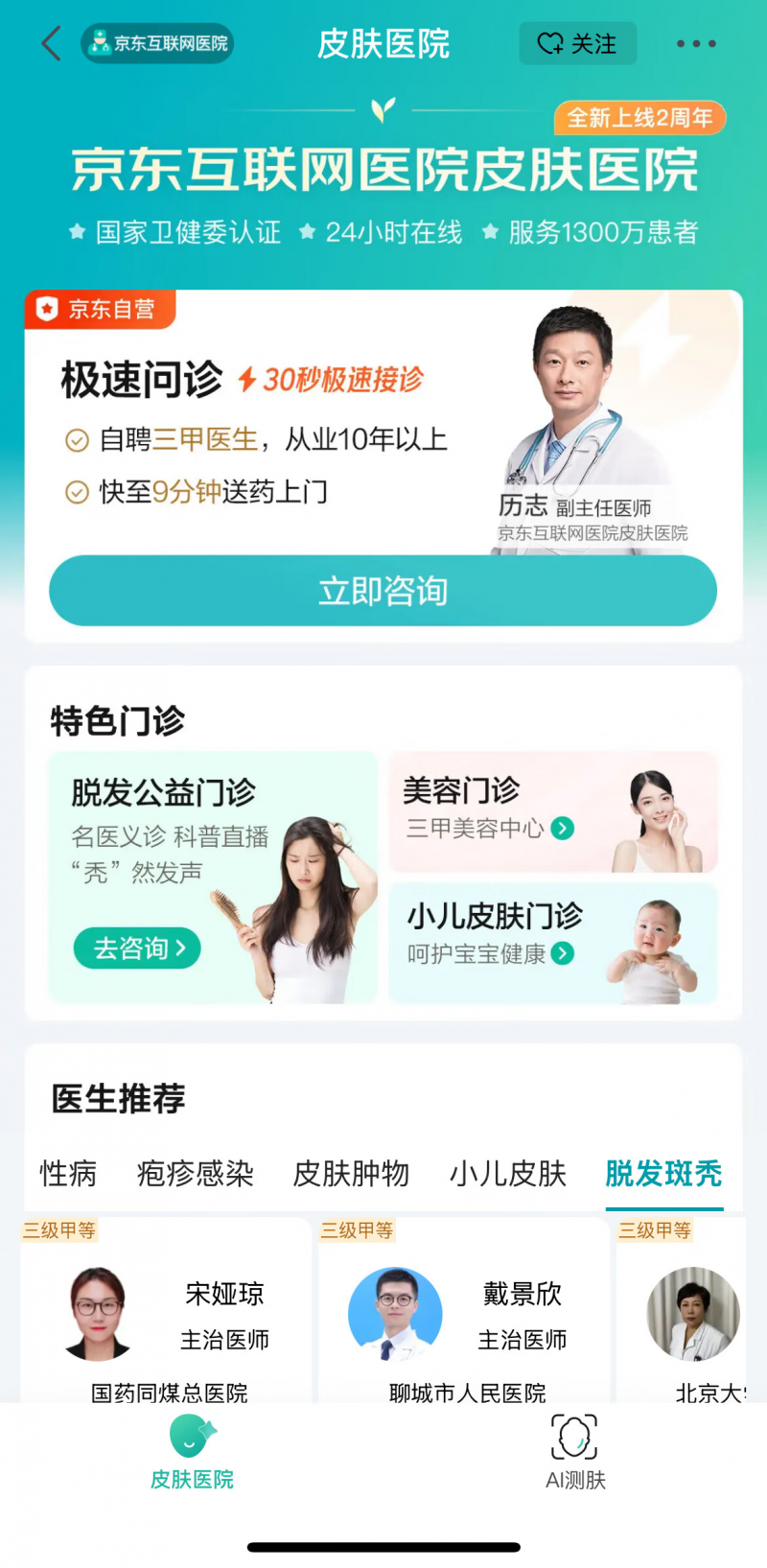
Task: Go back using the top-left arrow
Action: (52, 44)
